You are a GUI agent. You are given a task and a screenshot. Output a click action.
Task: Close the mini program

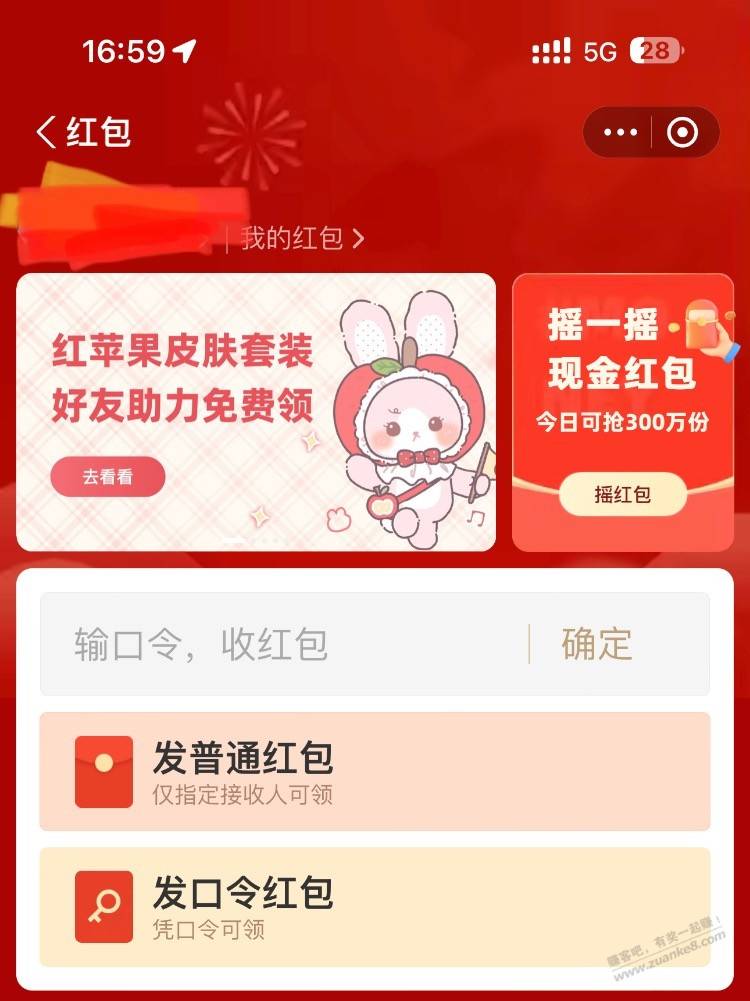pos(684,133)
